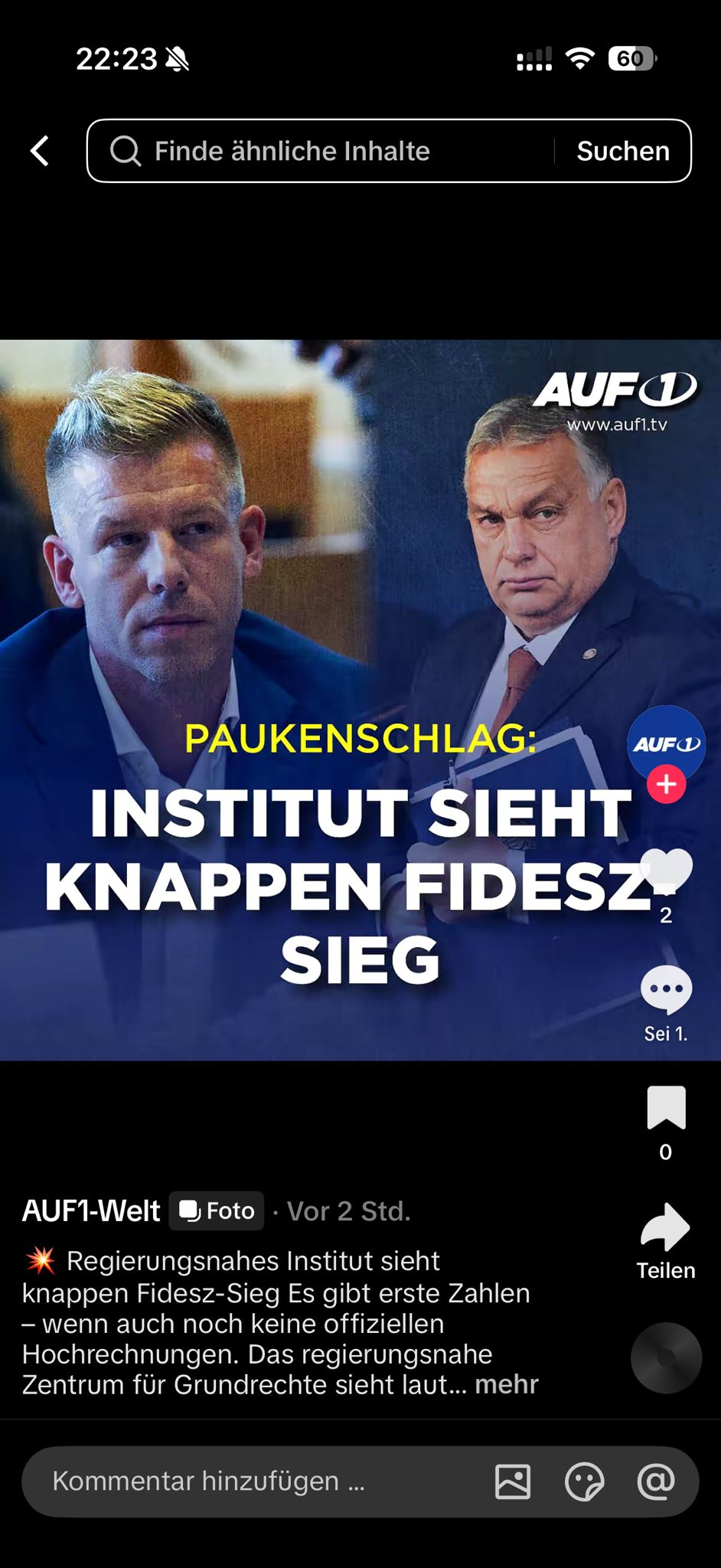Expand the caption with 'mehr'
721x1568 pixels.
click(x=507, y=1384)
